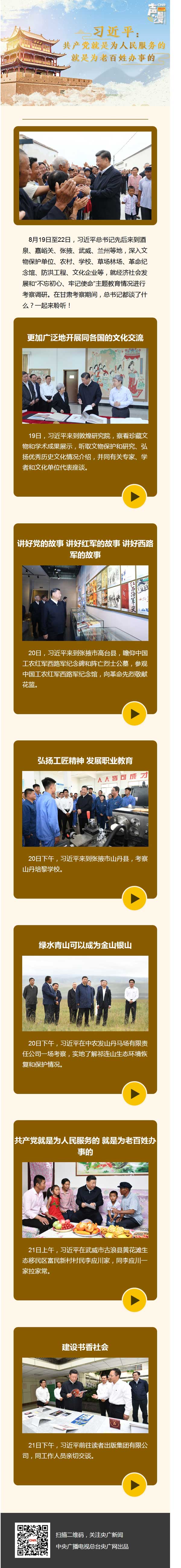Play the 建设书香社会 audio
The image size is (181, 1568).
point(134,1484)
